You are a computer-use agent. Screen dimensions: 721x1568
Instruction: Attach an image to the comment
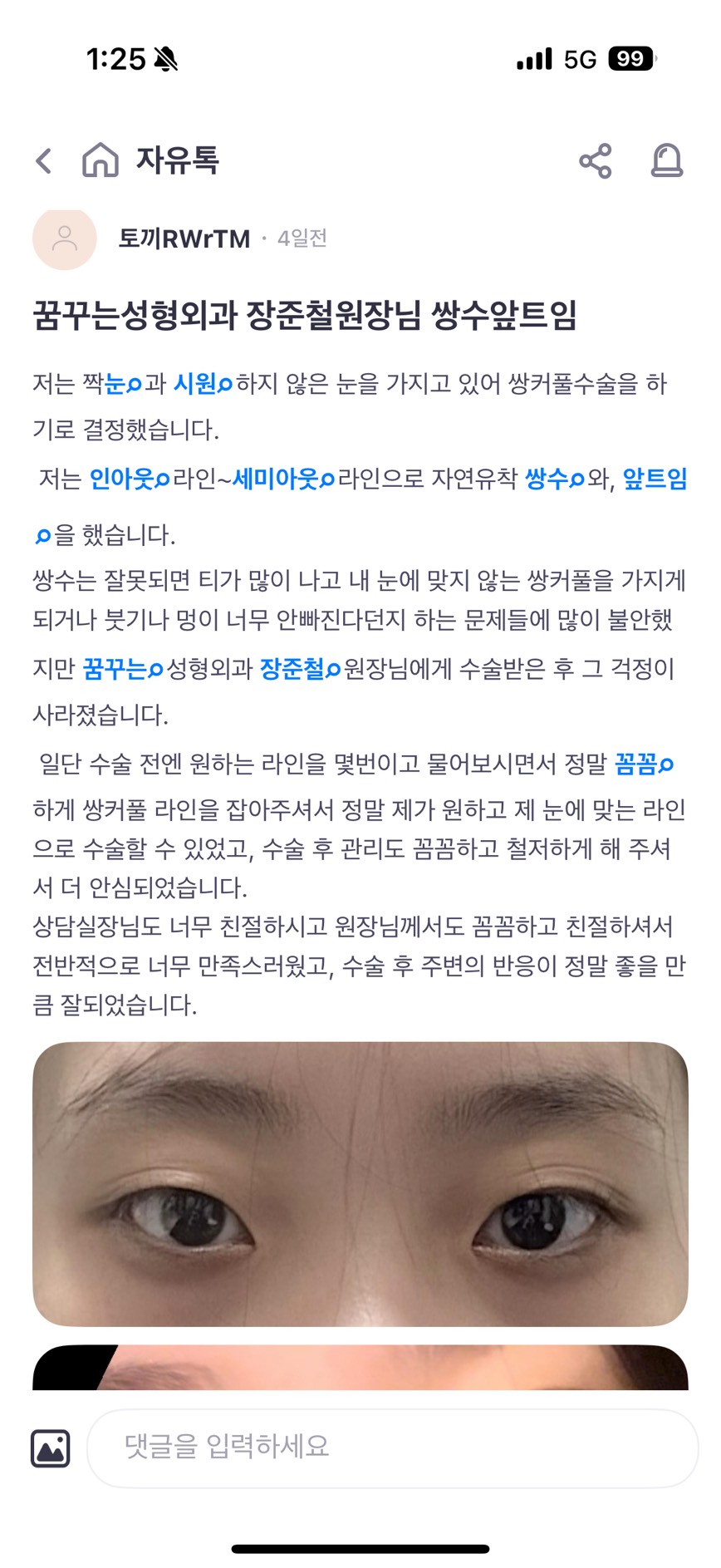50,1448
